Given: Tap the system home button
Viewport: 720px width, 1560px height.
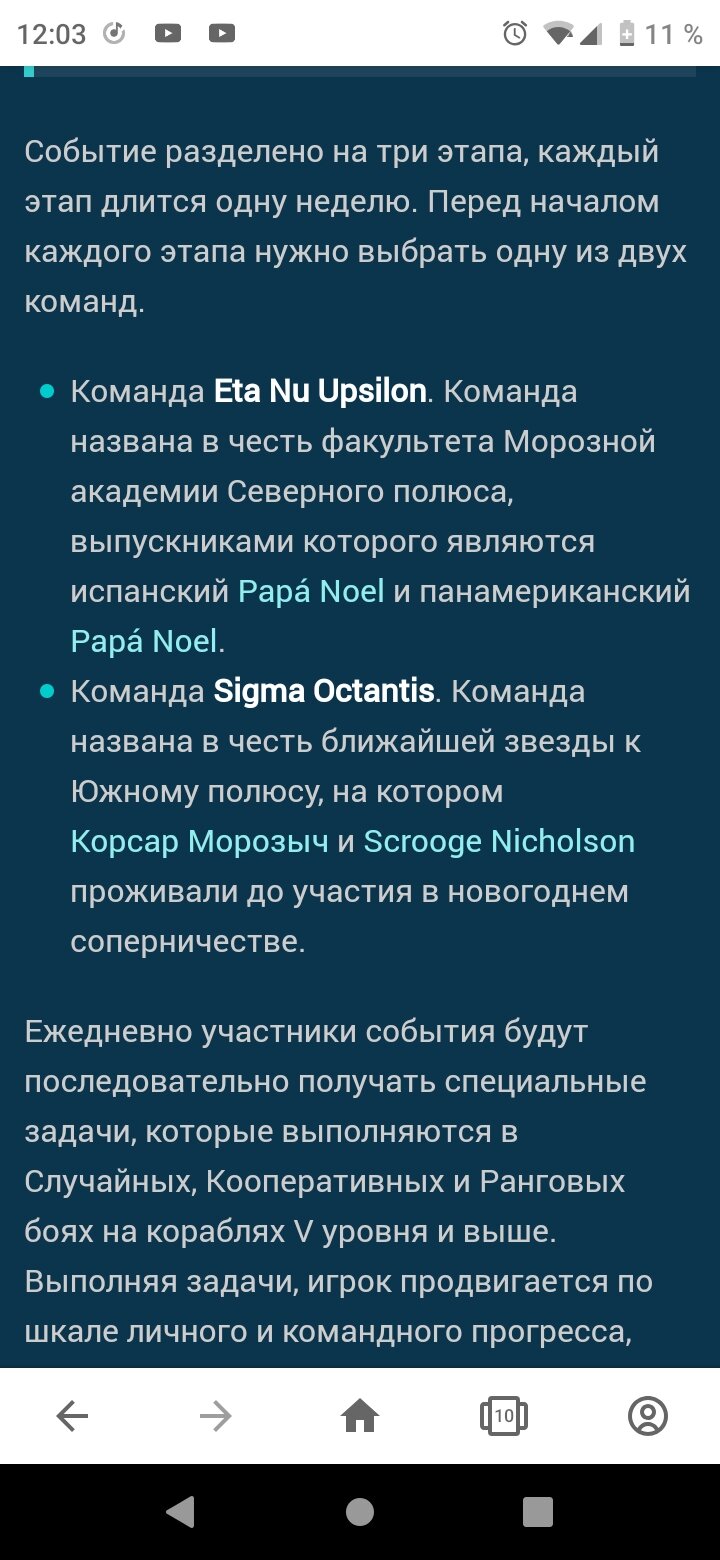Looking at the screenshot, I should point(360,1511).
